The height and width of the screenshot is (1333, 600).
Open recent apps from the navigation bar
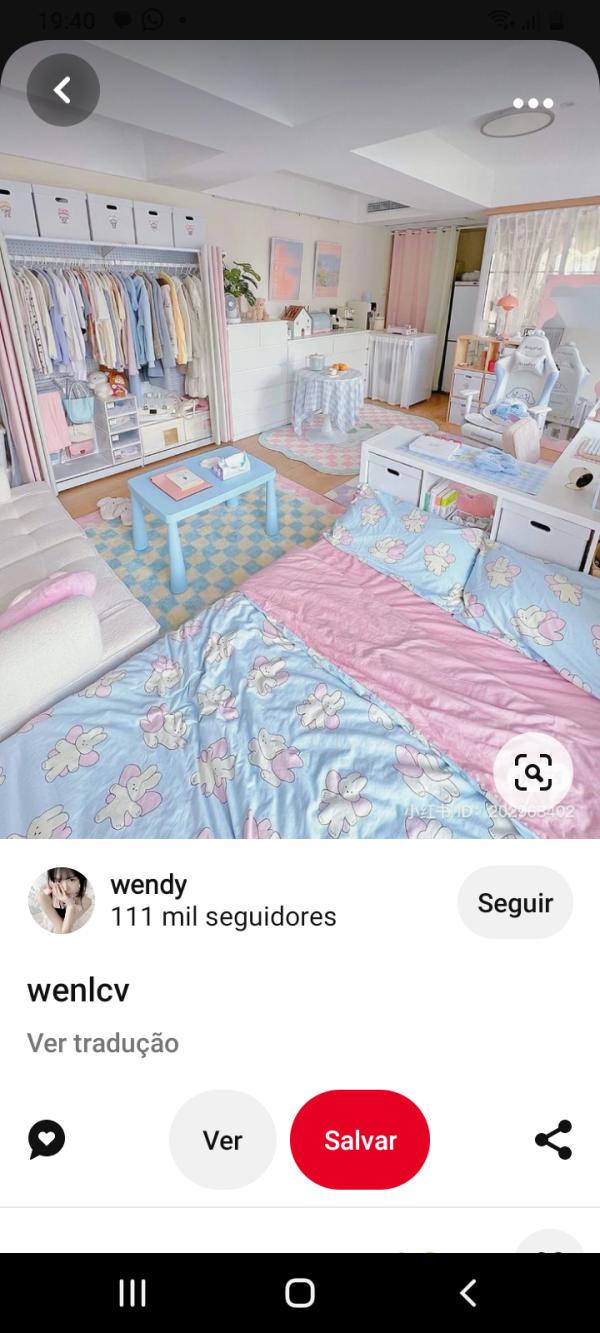click(132, 1293)
